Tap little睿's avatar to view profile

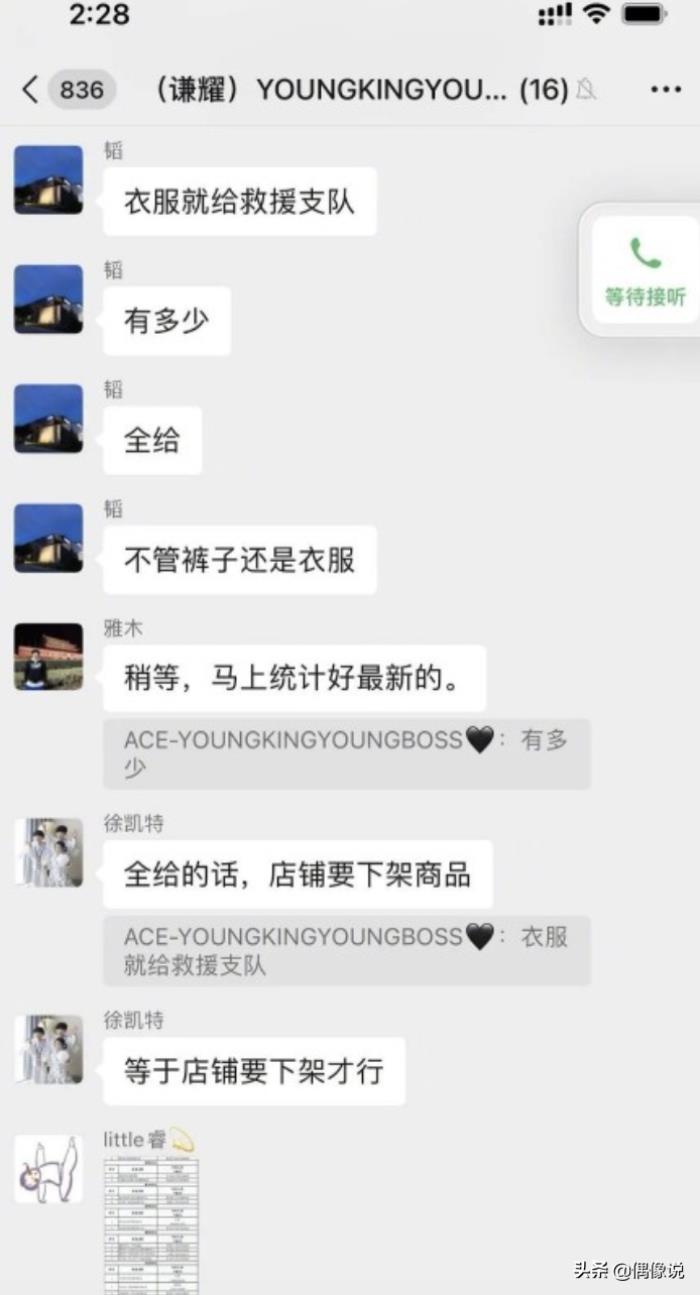click(x=48, y=1168)
